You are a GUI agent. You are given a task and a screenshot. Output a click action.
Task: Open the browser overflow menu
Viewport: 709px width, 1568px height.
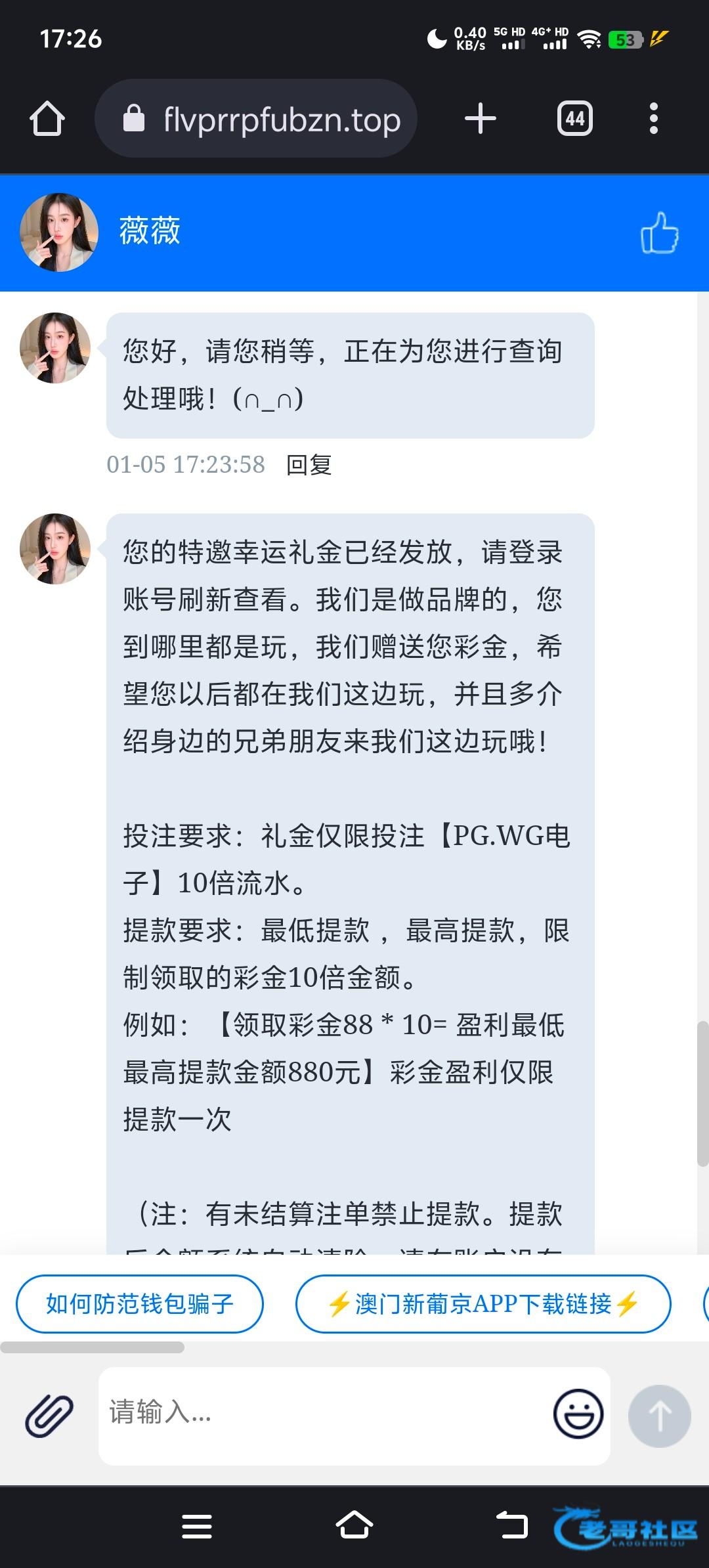pyautogui.click(x=653, y=119)
